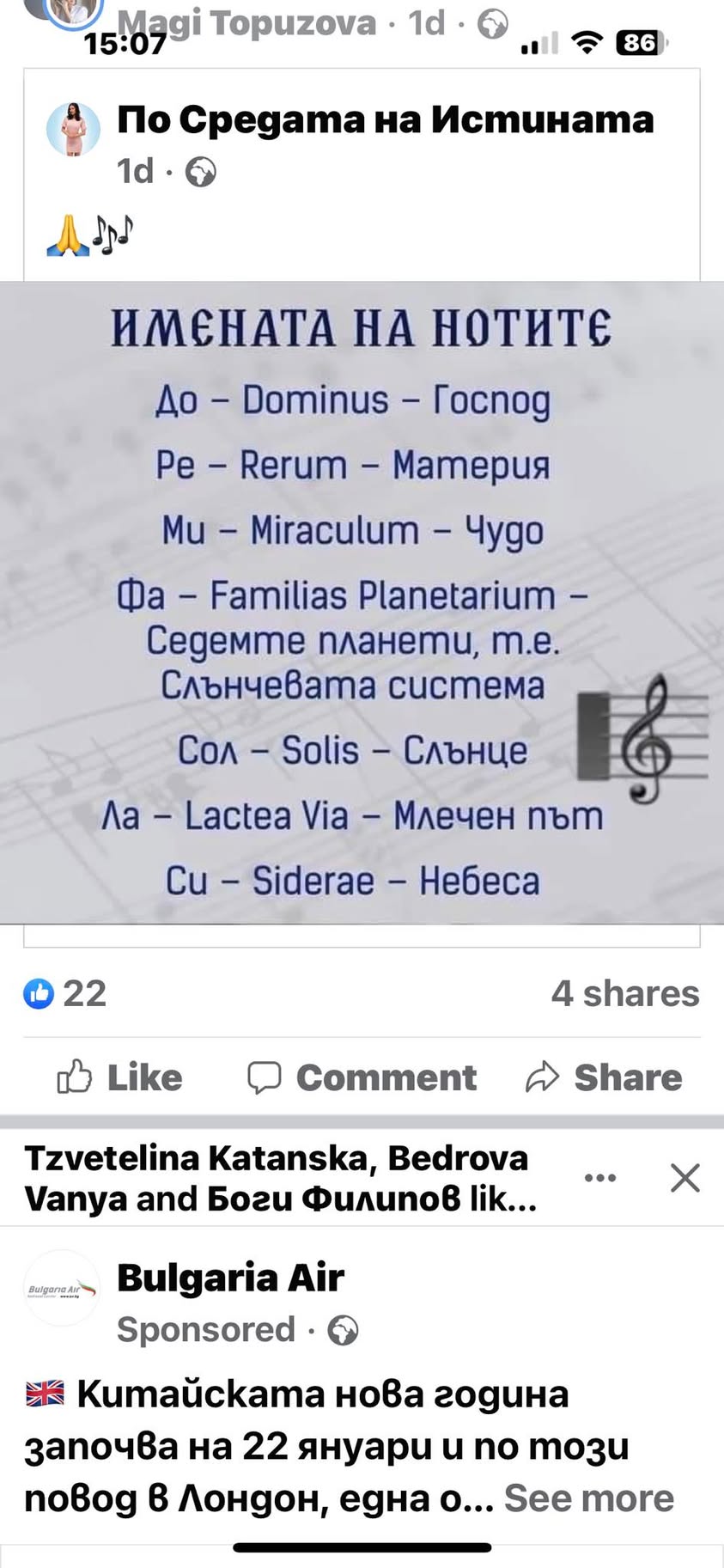Screen dimensions: 724x1568
Task: Expand ad text with See more
Action: (588, 1498)
